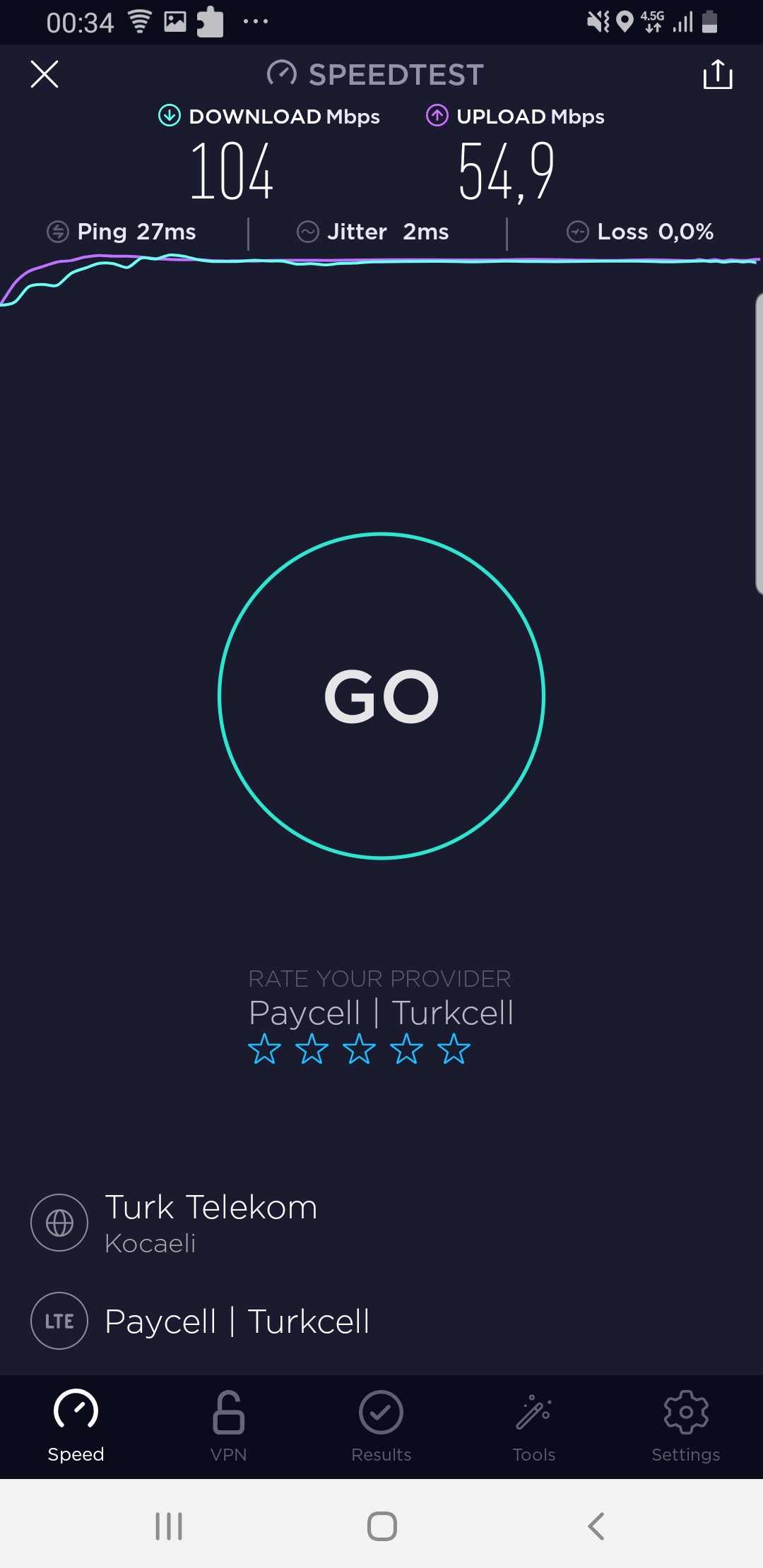
Task: Tap GO to start a new test
Action: pyautogui.click(x=381, y=696)
